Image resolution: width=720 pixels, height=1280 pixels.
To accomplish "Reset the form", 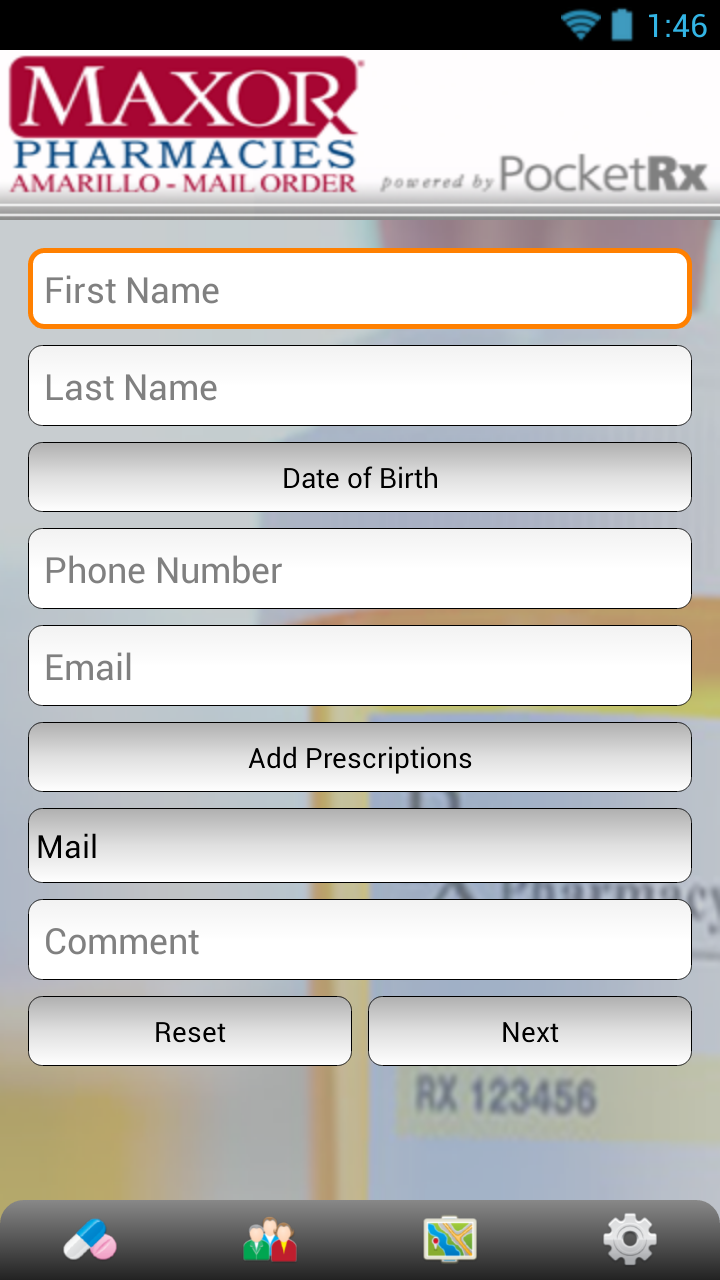I will pyautogui.click(x=190, y=1031).
